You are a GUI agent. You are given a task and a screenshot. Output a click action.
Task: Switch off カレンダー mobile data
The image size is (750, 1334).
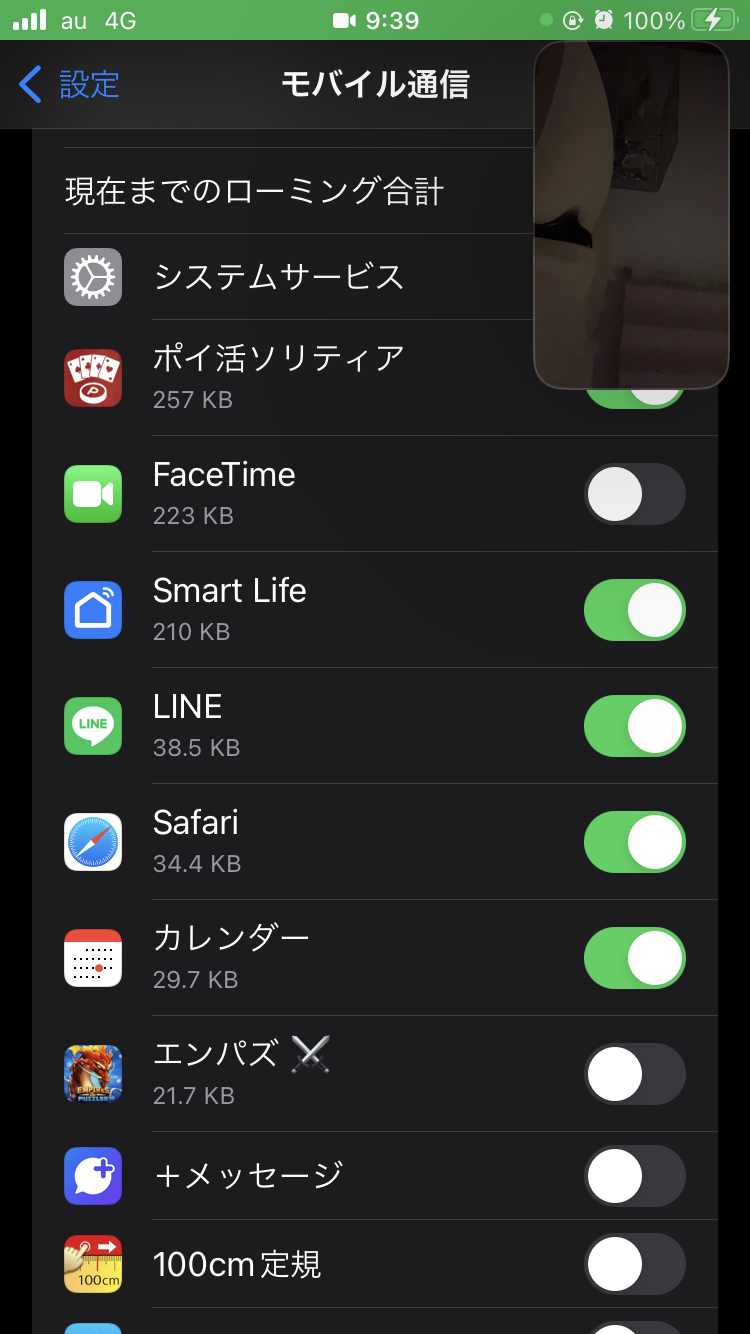[634, 958]
